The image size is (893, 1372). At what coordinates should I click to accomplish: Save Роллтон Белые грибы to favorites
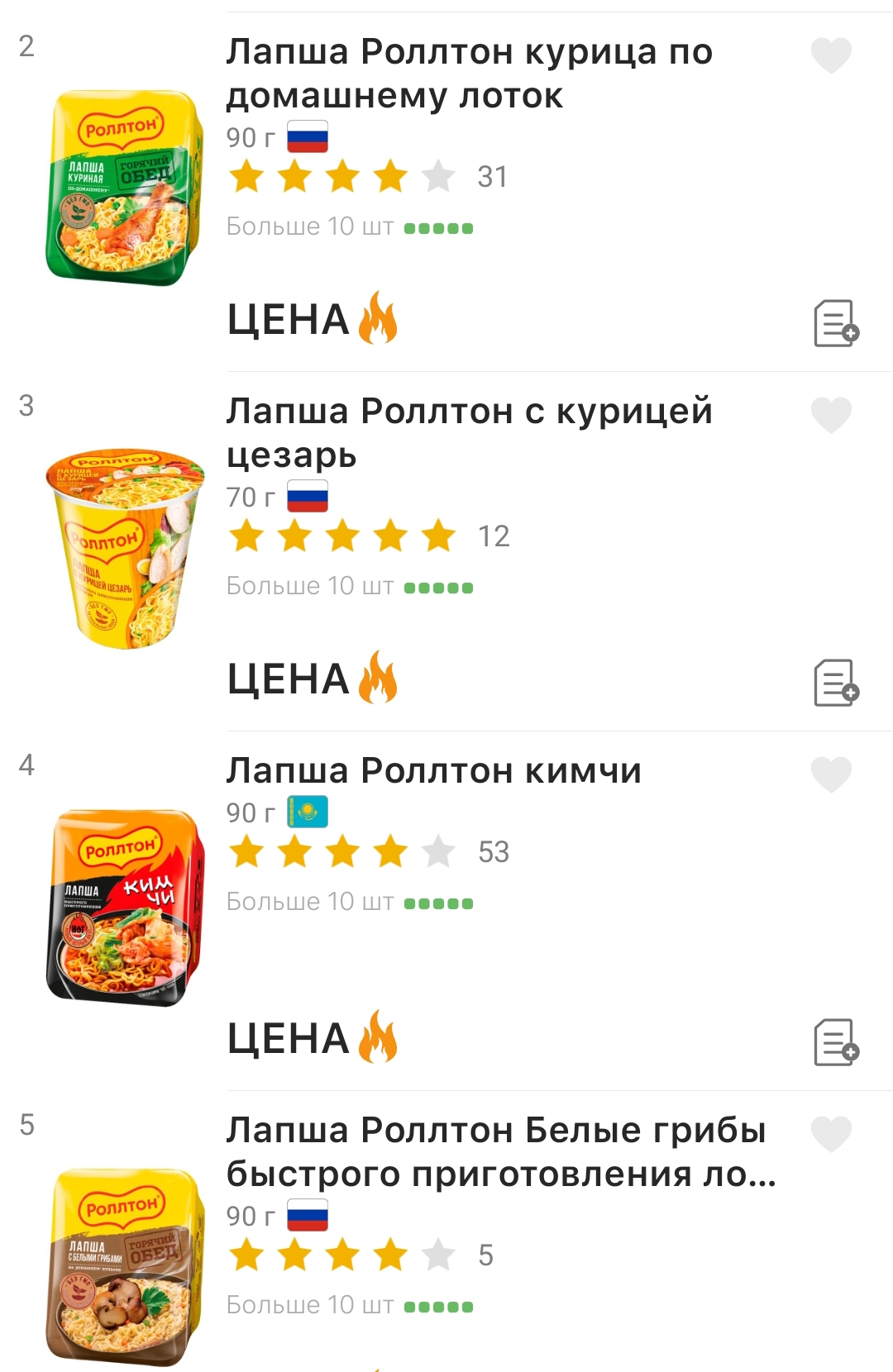[831, 1134]
